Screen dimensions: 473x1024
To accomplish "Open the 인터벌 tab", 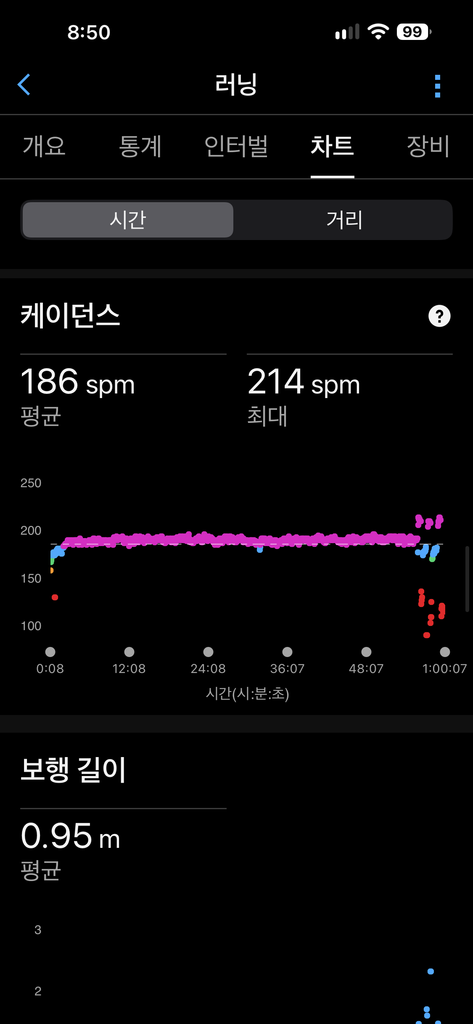I will pos(236,147).
